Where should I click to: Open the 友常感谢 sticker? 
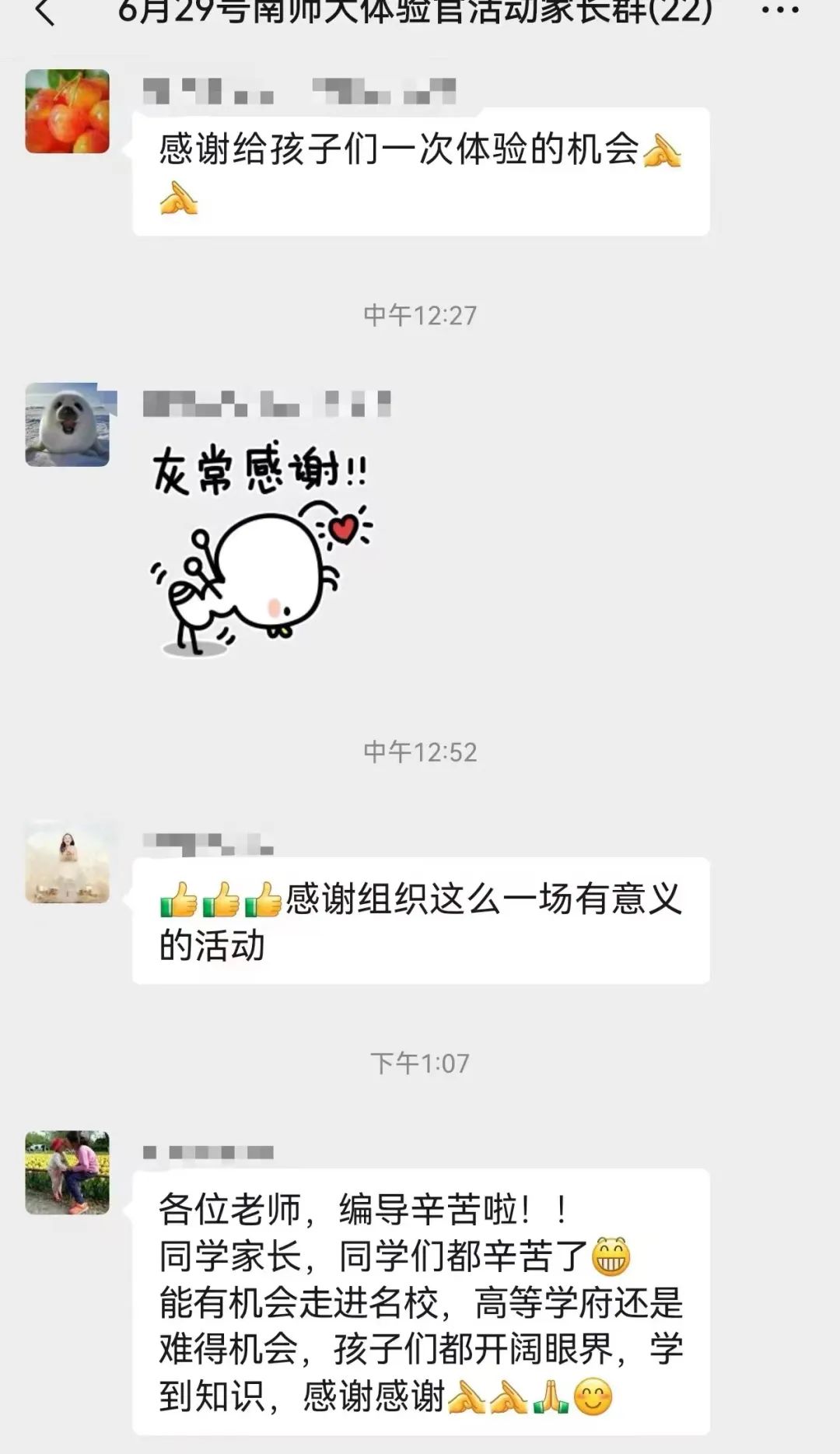pyautogui.click(x=261, y=548)
